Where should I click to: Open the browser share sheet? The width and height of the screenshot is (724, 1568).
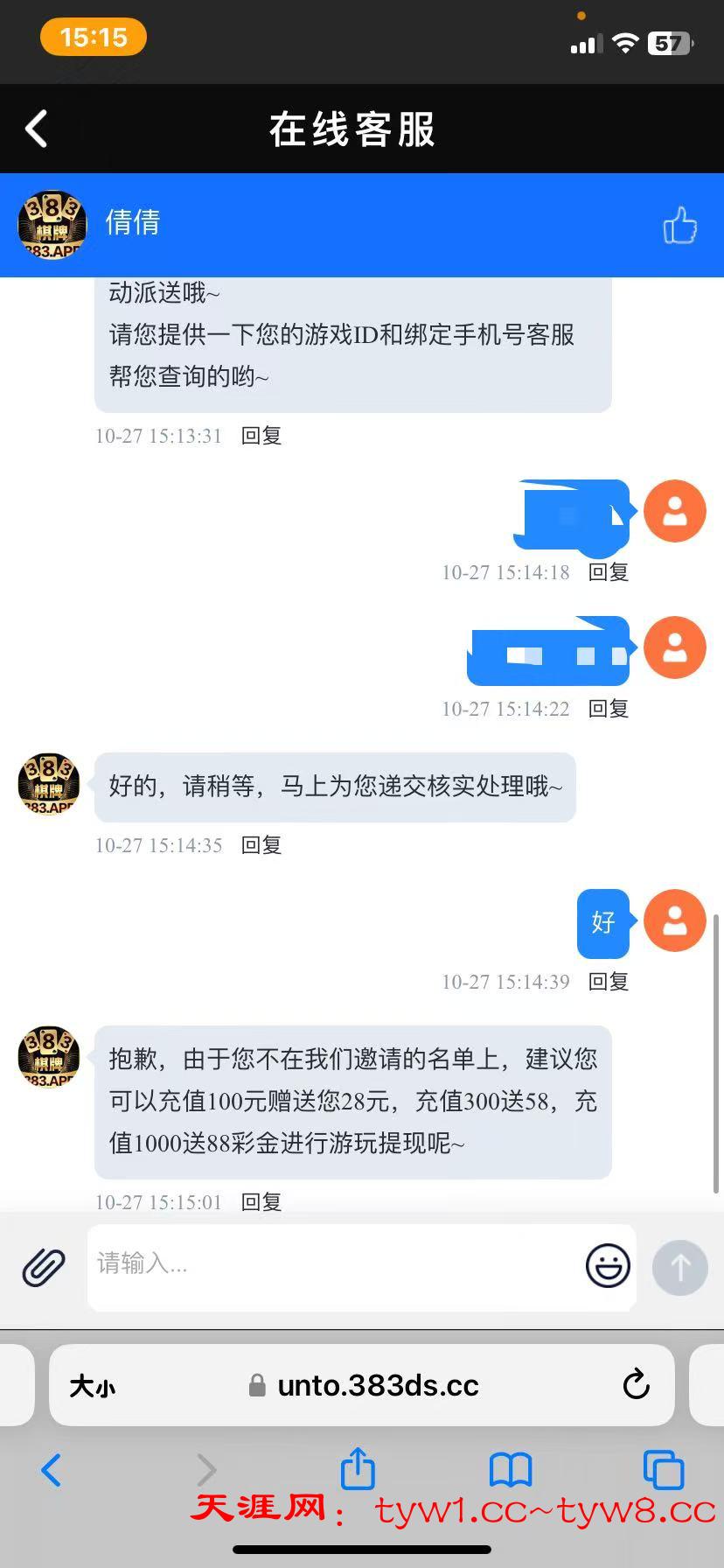tap(358, 1470)
